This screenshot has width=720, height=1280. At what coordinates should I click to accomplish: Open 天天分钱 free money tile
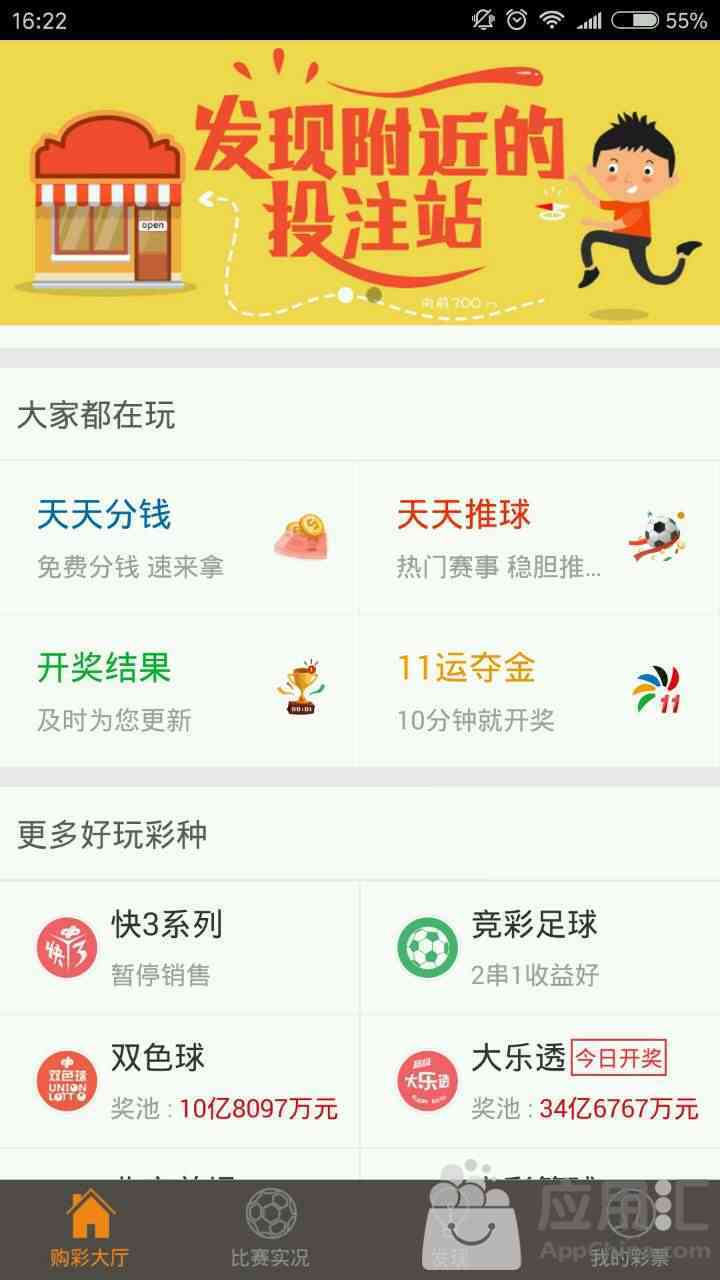coord(180,538)
